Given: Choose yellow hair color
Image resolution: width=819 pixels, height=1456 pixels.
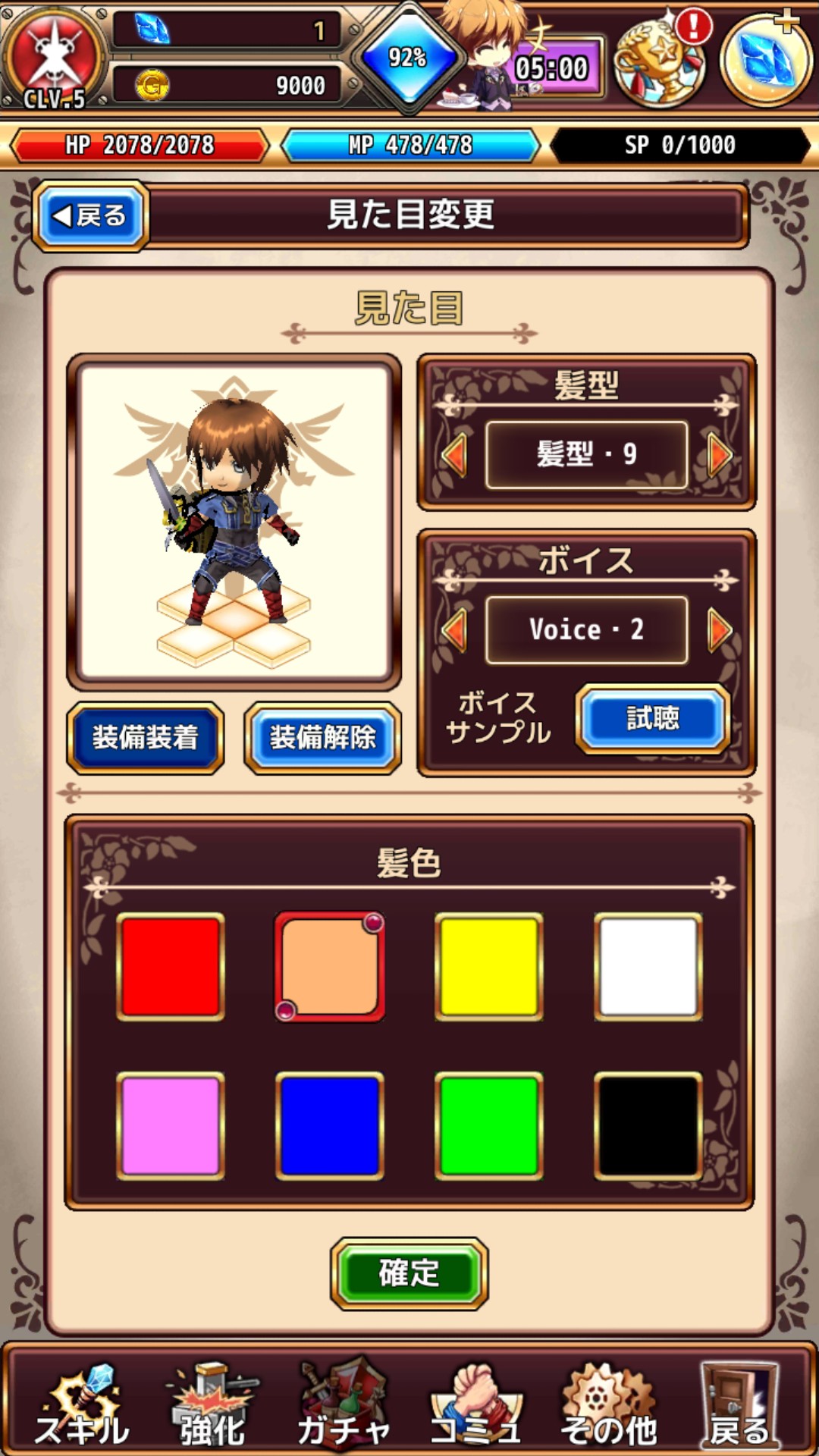Looking at the screenshot, I should (x=489, y=967).
